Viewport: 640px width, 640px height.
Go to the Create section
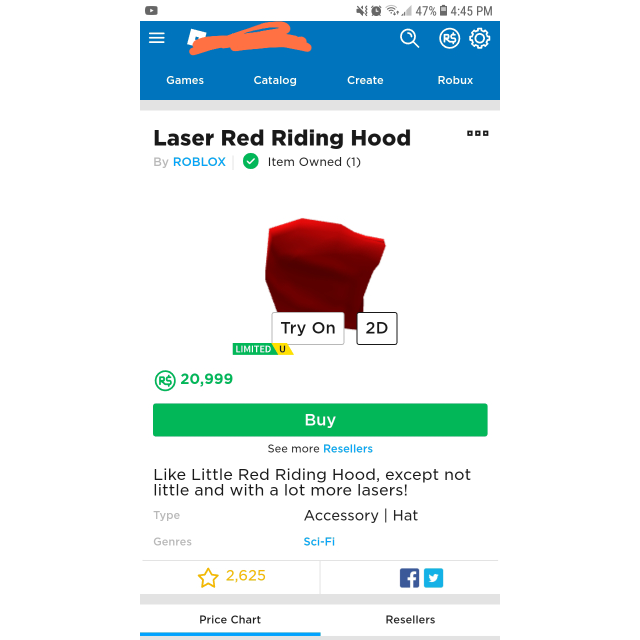click(x=365, y=80)
